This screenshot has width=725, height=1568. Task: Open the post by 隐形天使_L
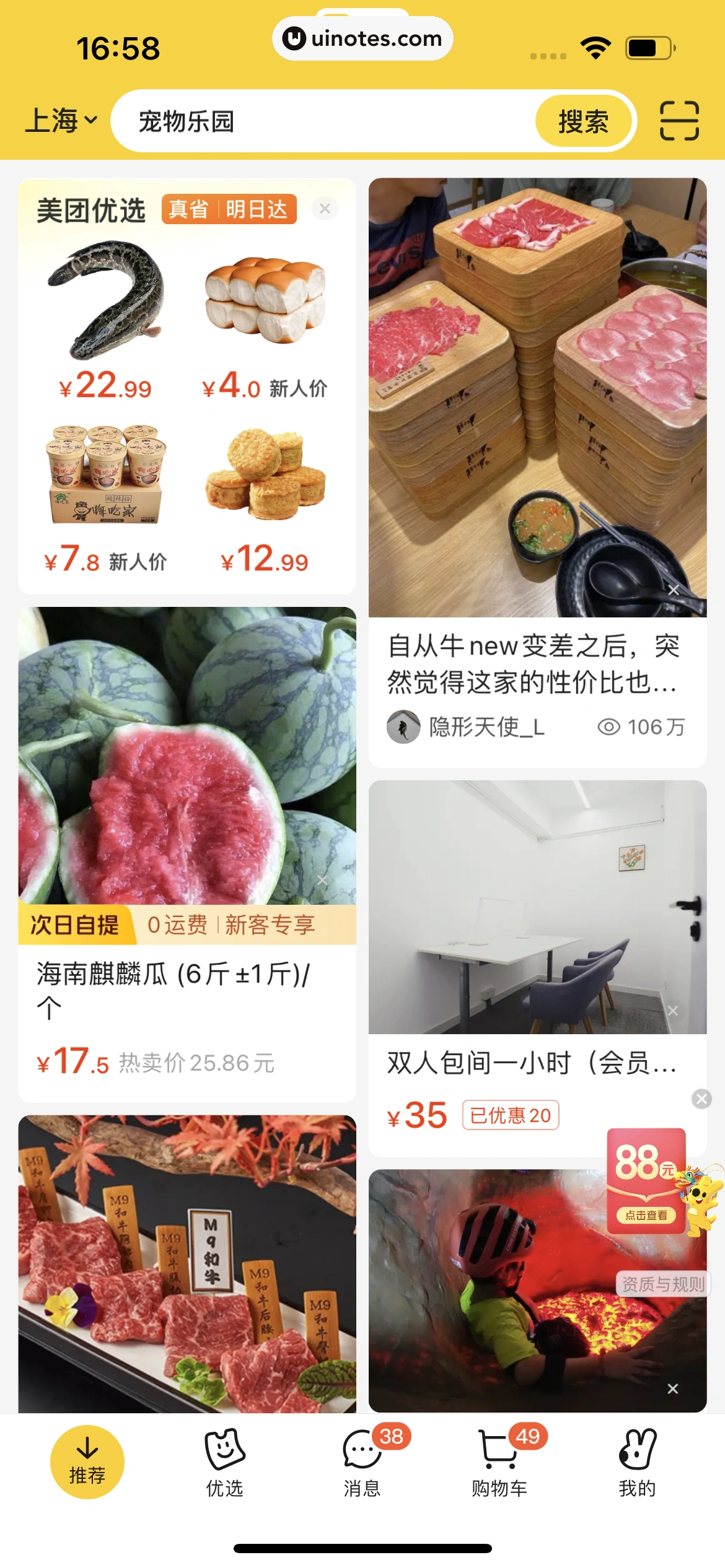[537, 663]
